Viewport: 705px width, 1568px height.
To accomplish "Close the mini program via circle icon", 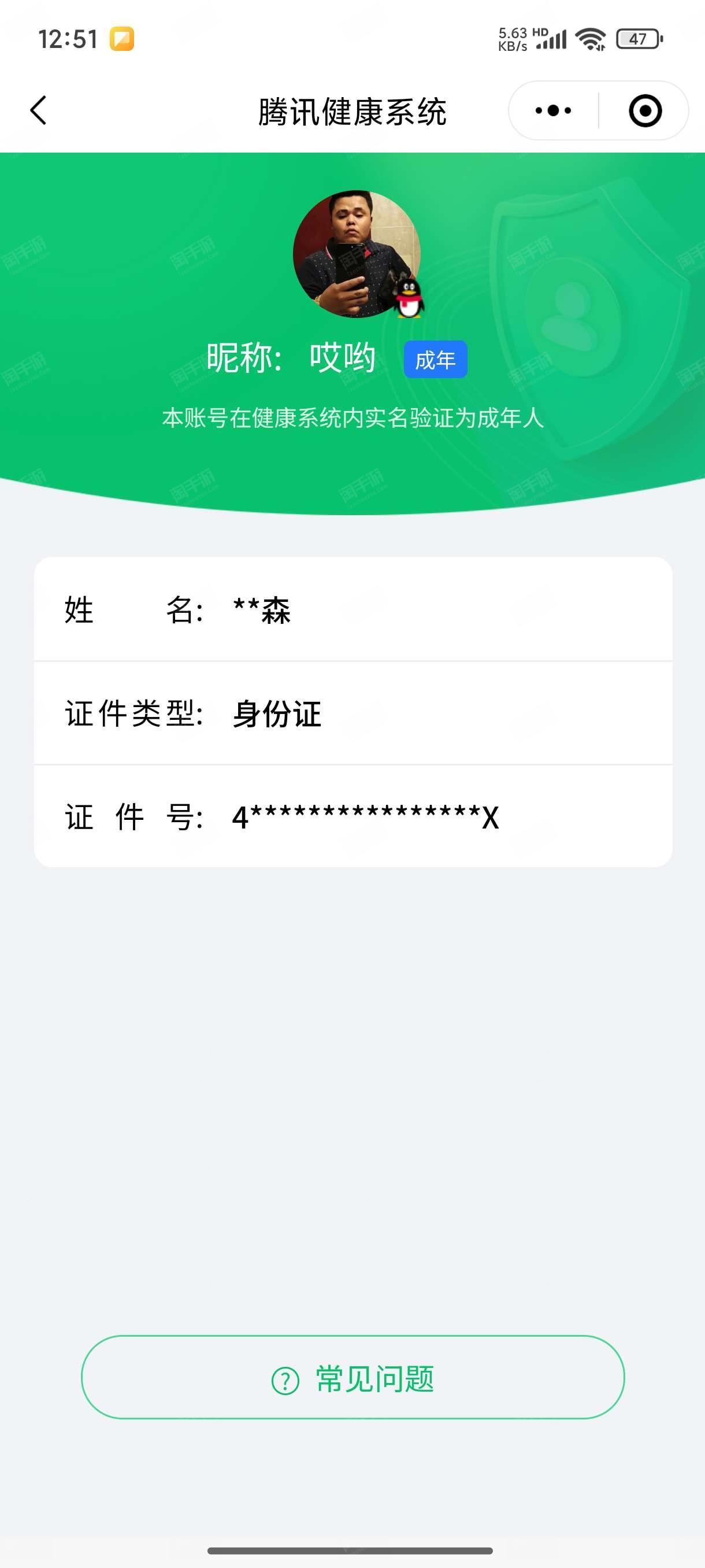I will [645, 111].
